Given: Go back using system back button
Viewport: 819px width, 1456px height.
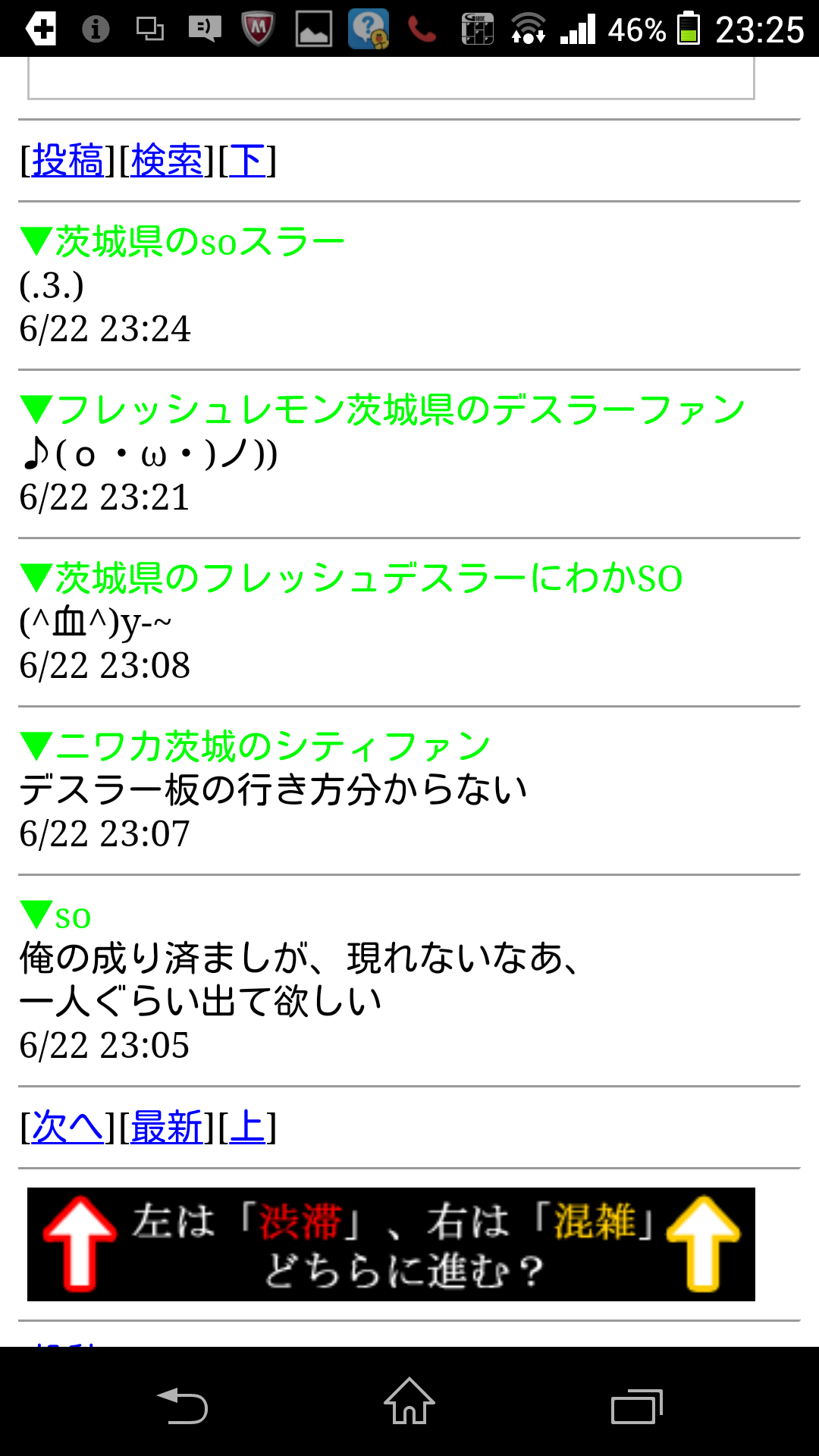Looking at the screenshot, I should (182, 1405).
